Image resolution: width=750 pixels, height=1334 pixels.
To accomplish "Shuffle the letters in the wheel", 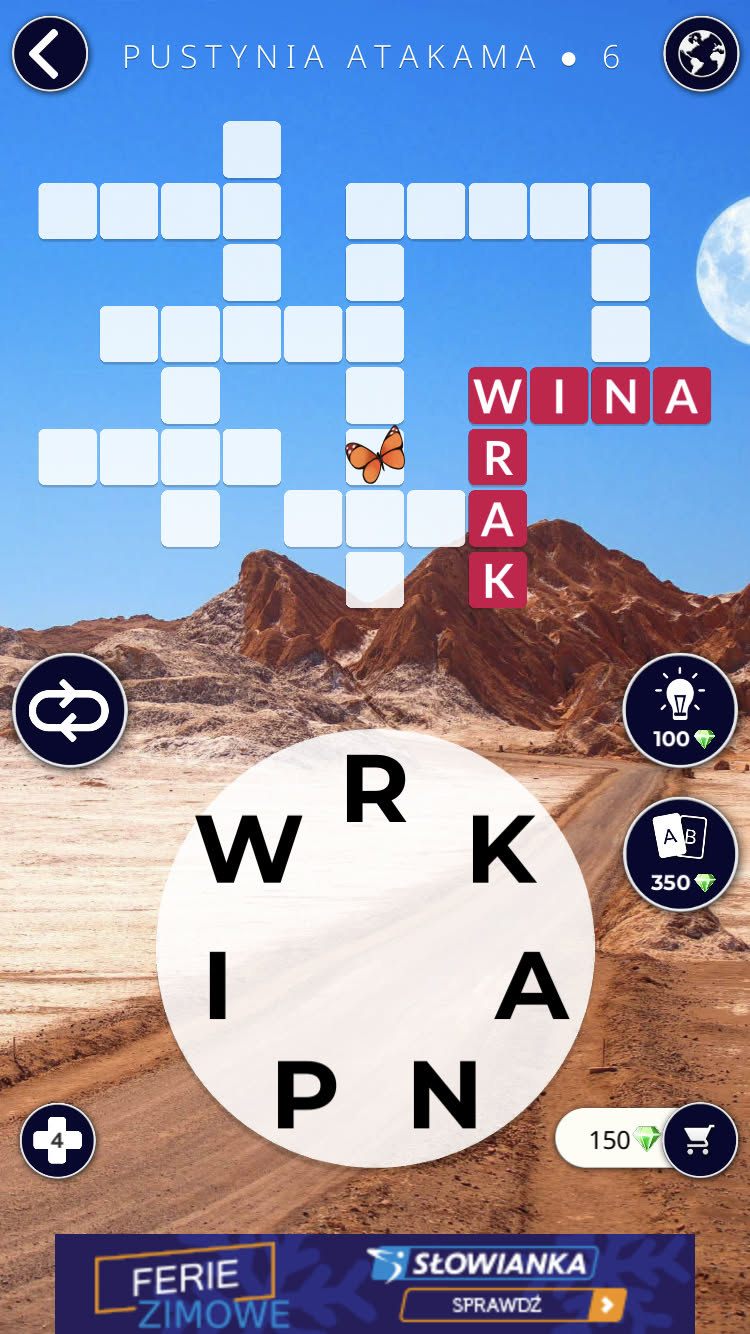I will point(69,711).
